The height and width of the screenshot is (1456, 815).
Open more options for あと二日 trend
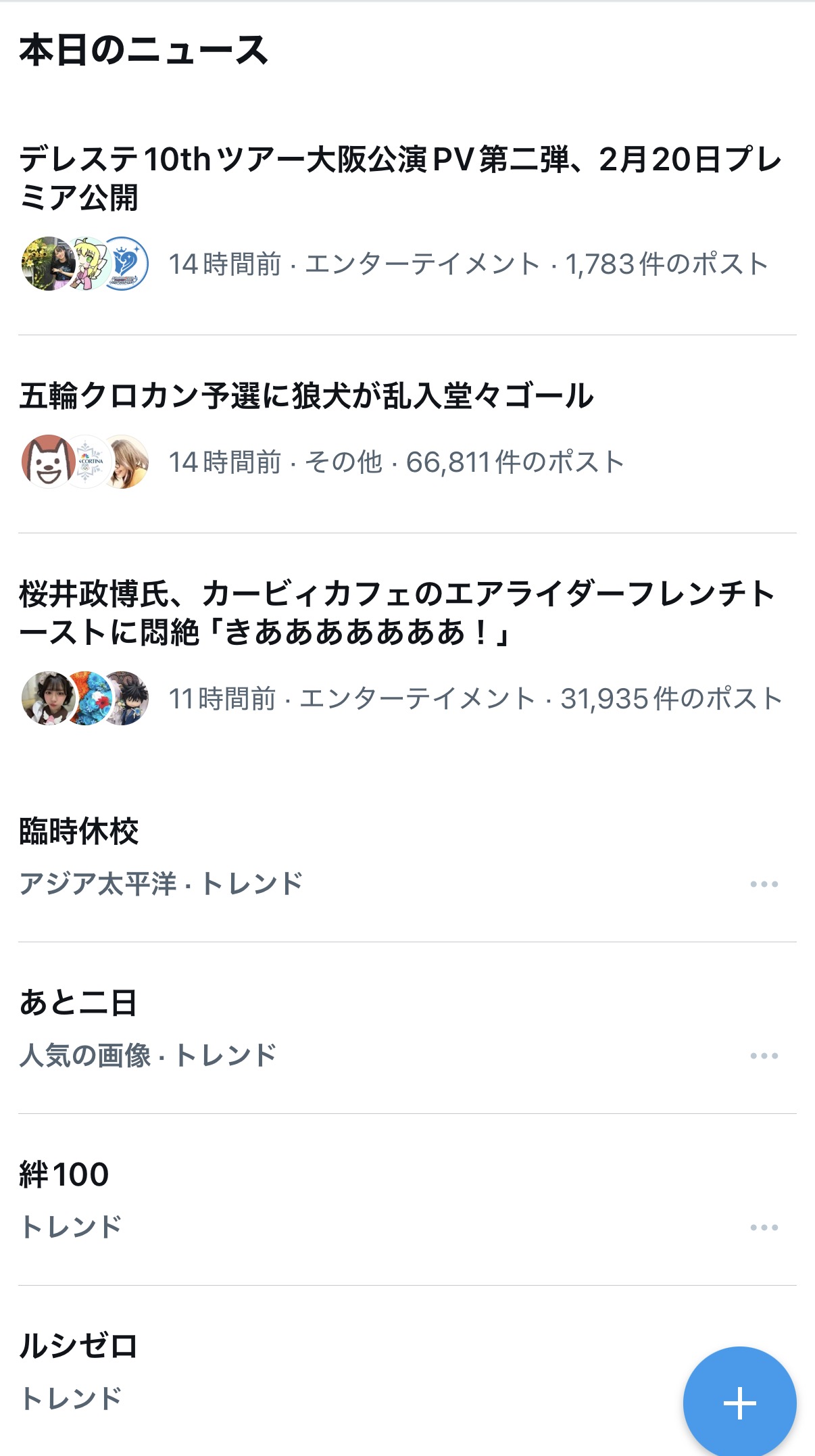tap(764, 1056)
